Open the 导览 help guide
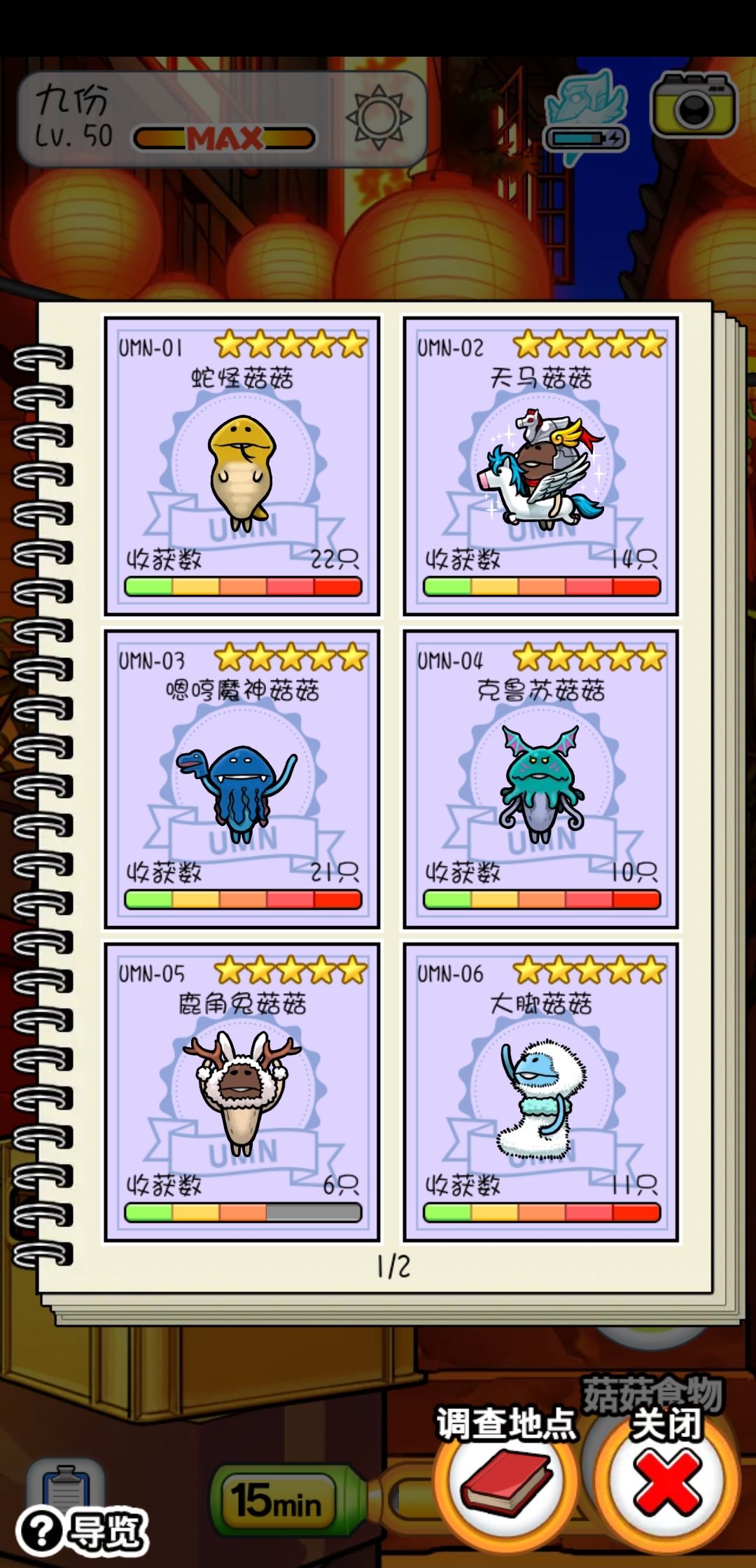 coord(81,1532)
